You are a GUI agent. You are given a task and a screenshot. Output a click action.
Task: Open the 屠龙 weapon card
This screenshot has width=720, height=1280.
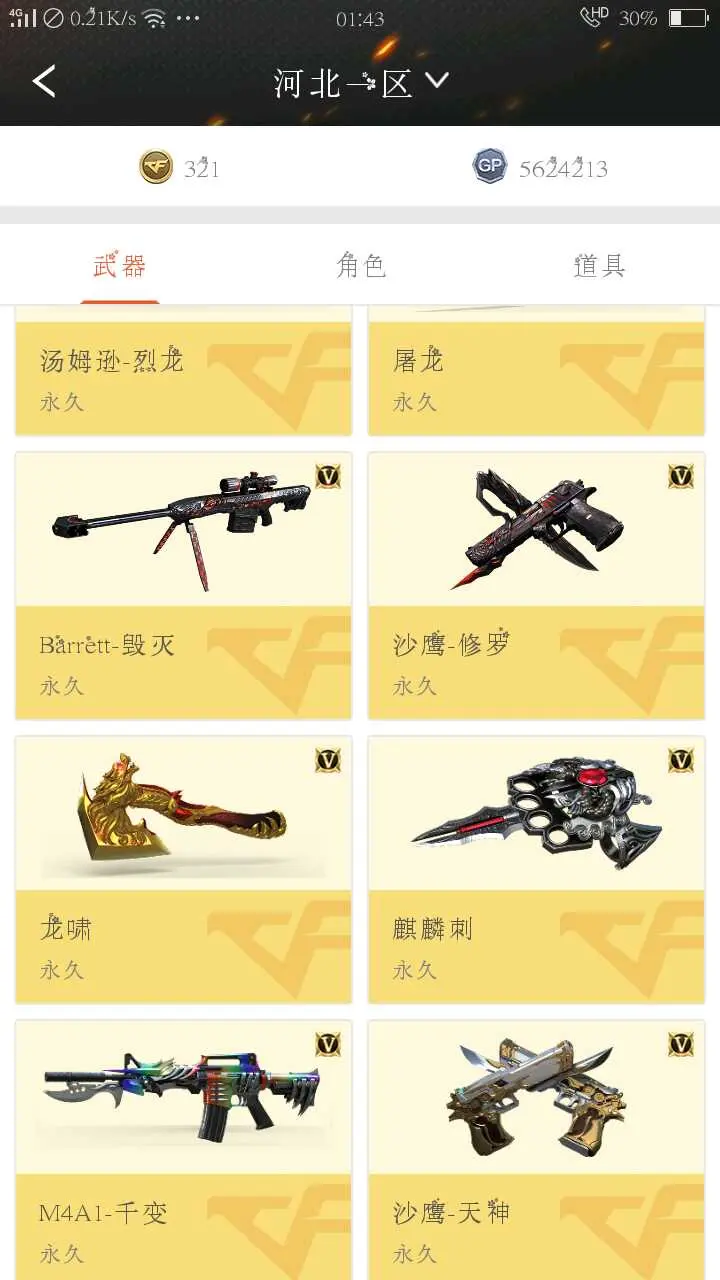click(536, 375)
